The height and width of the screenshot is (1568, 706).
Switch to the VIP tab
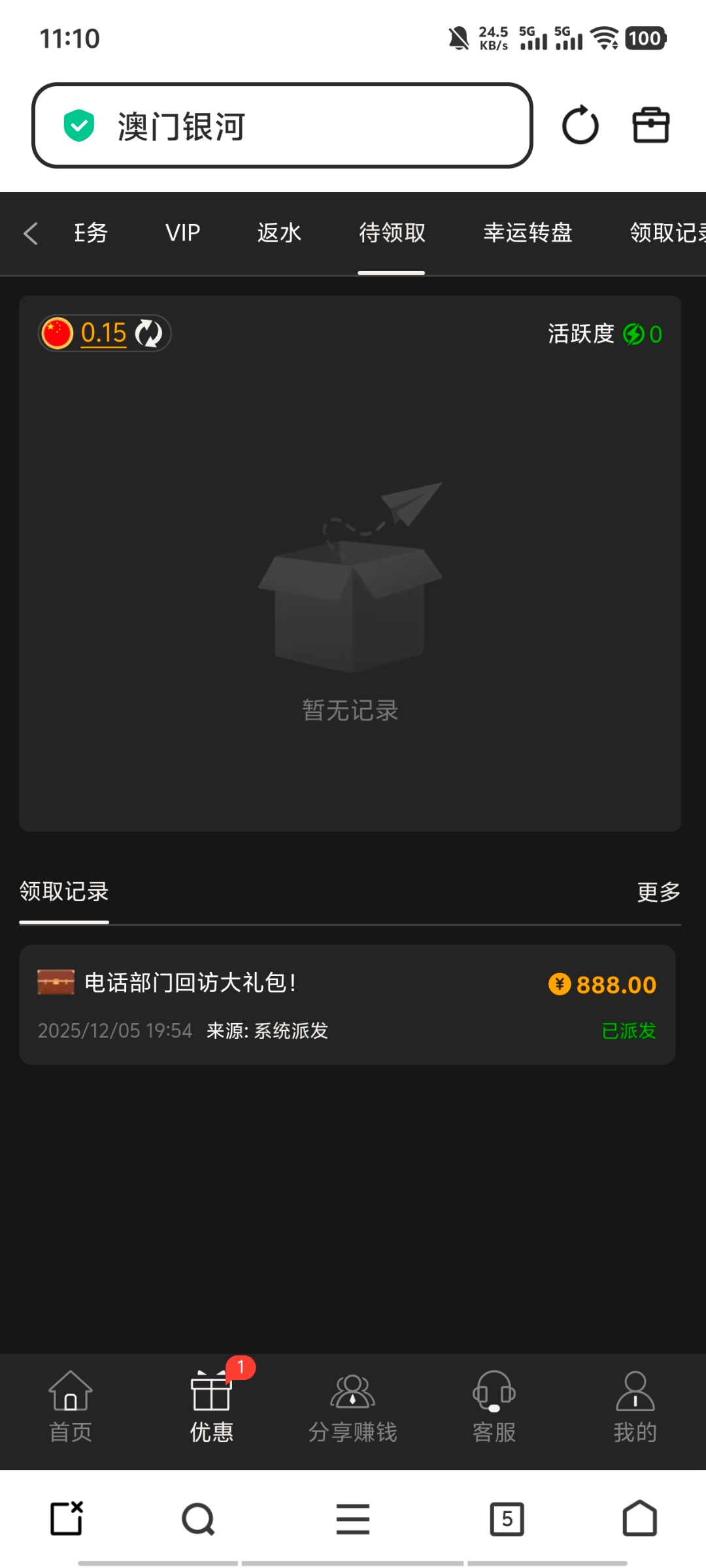[x=182, y=233]
